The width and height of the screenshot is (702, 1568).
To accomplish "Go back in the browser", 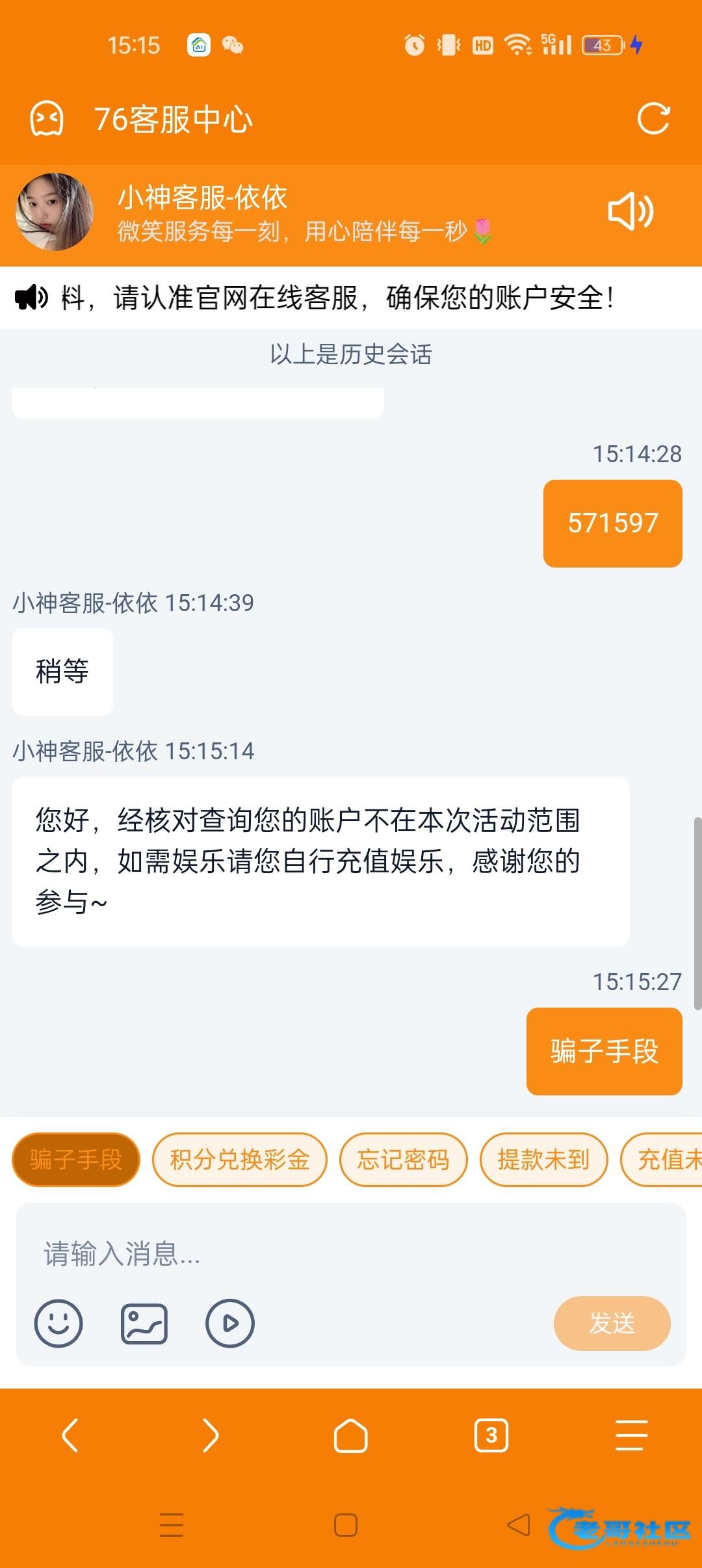I will (x=70, y=1435).
